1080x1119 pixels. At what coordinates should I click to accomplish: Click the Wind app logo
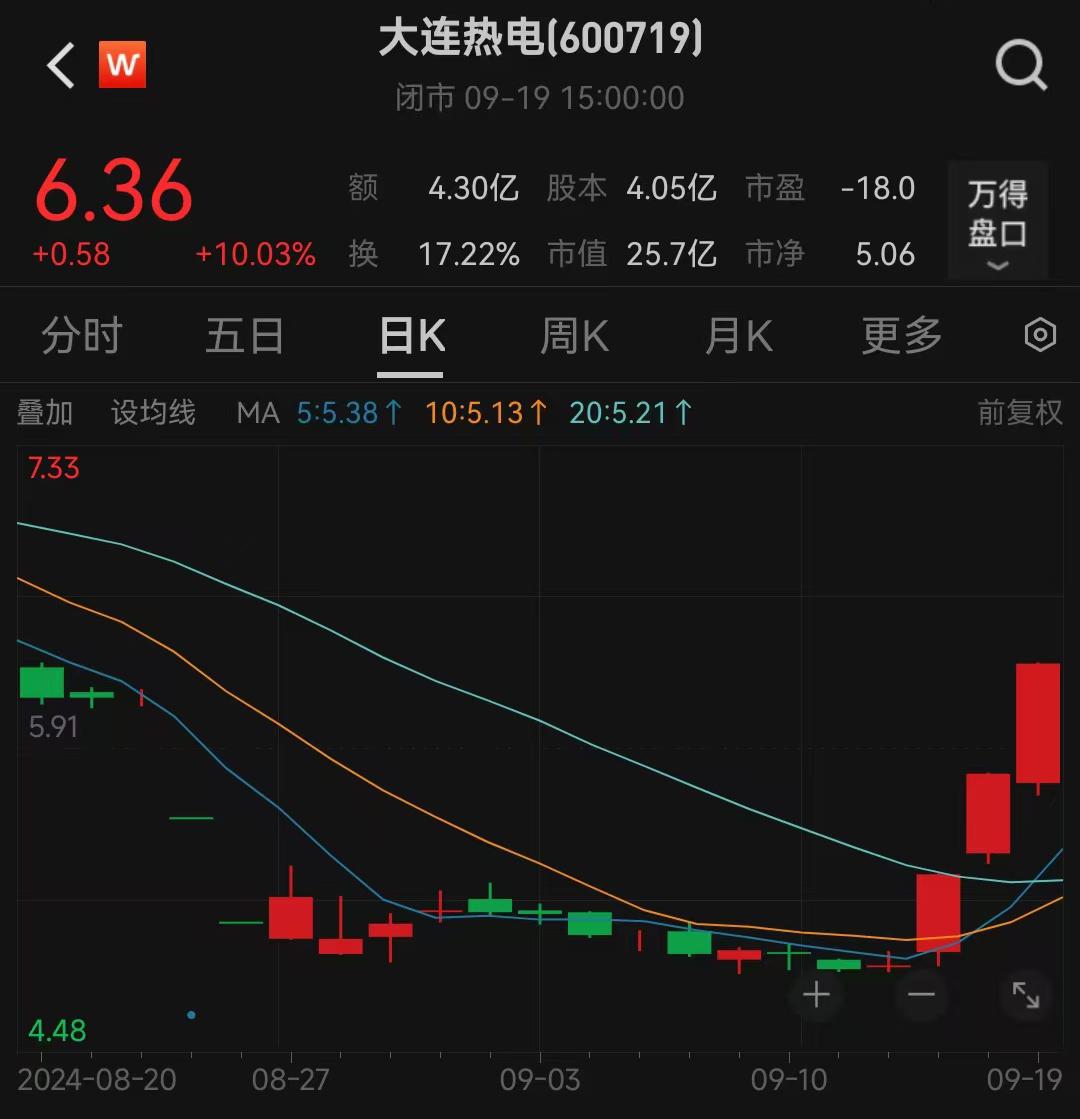tap(122, 65)
